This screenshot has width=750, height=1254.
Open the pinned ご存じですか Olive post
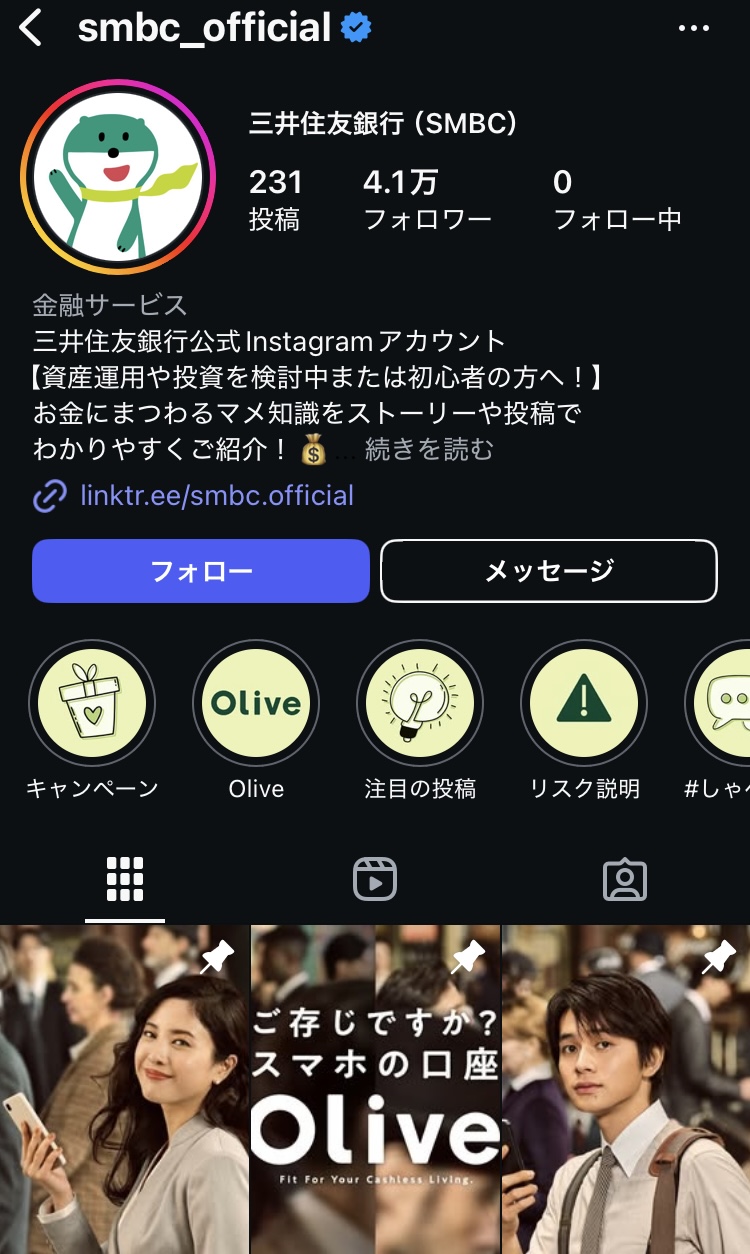tap(375, 1090)
